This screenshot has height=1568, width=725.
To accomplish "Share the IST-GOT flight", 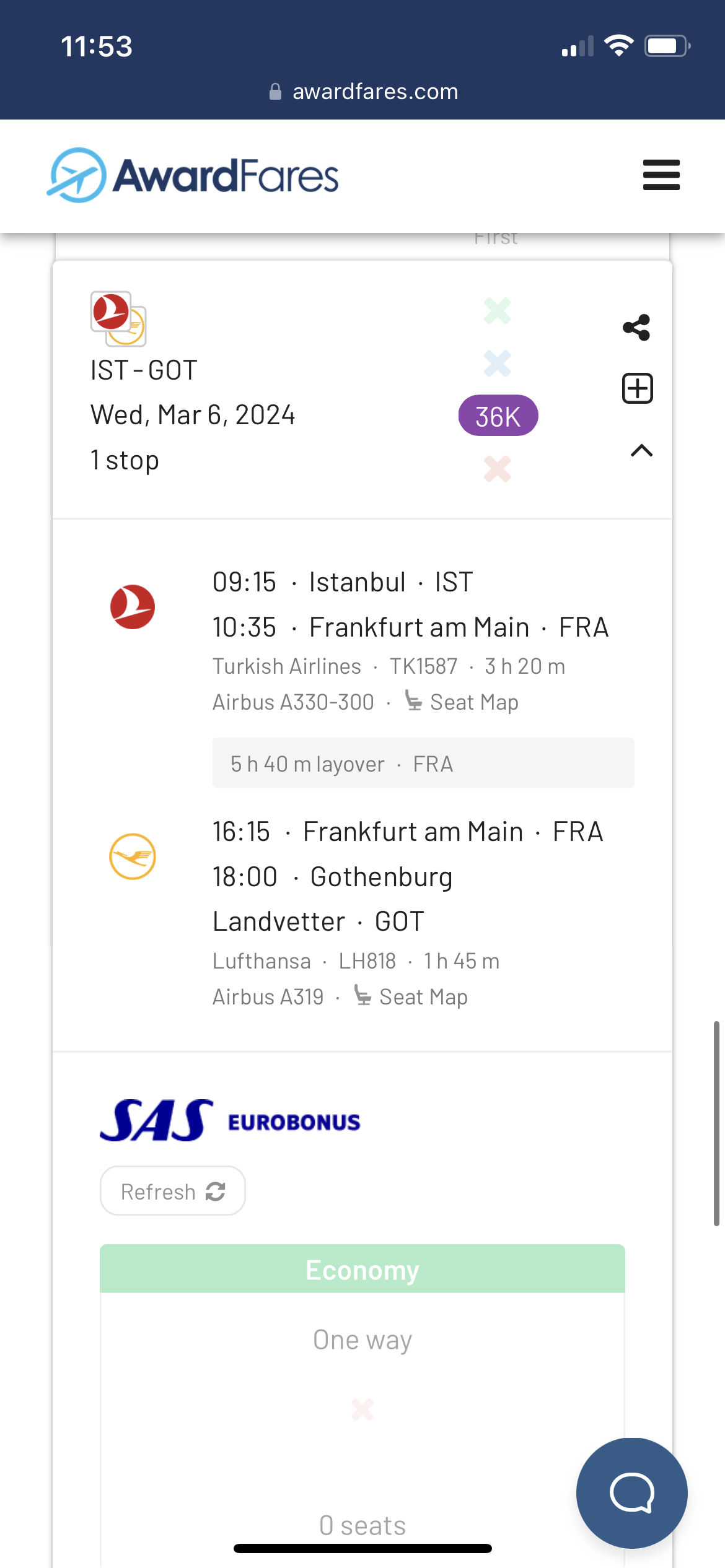I will [x=636, y=328].
